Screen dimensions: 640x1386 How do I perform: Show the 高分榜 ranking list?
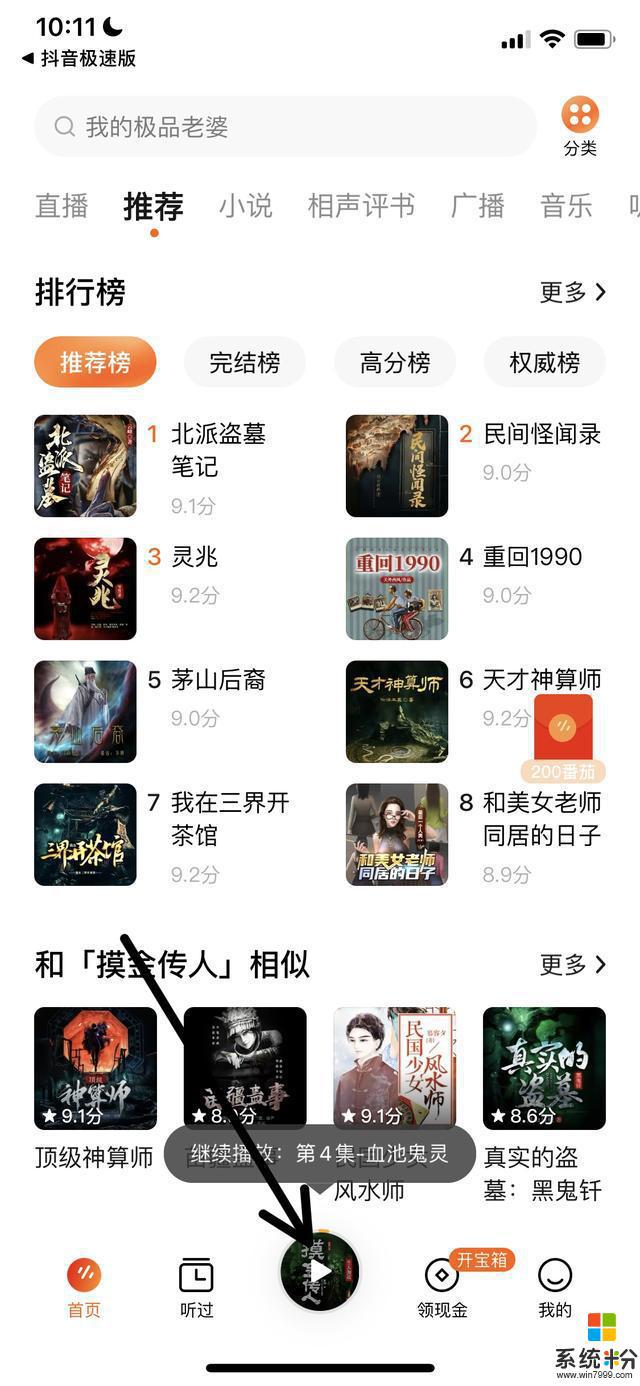395,362
